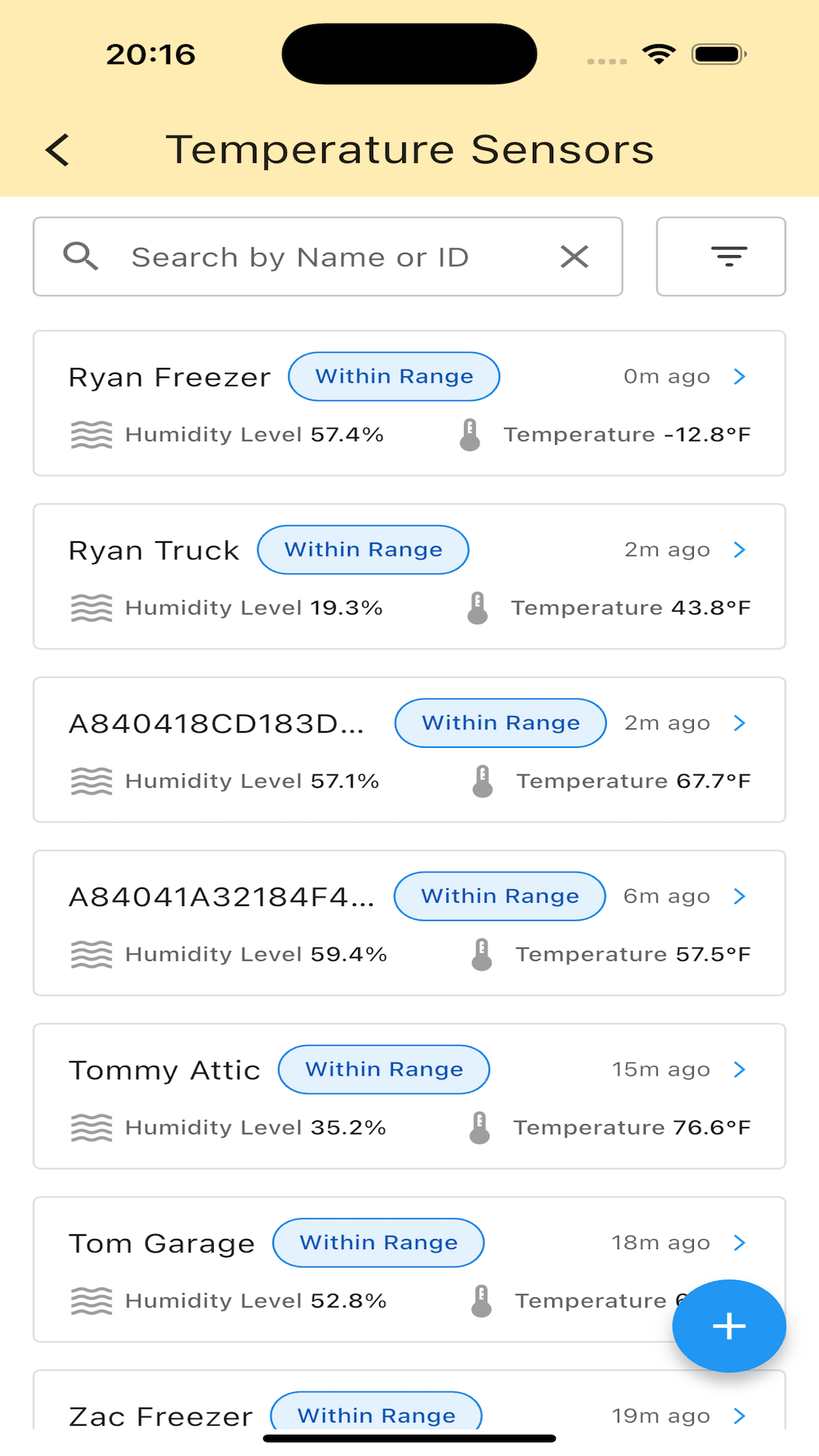Select the A84041A32184F4 sensor card
Viewport: 819px width, 1456px height.
pyautogui.click(x=409, y=923)
